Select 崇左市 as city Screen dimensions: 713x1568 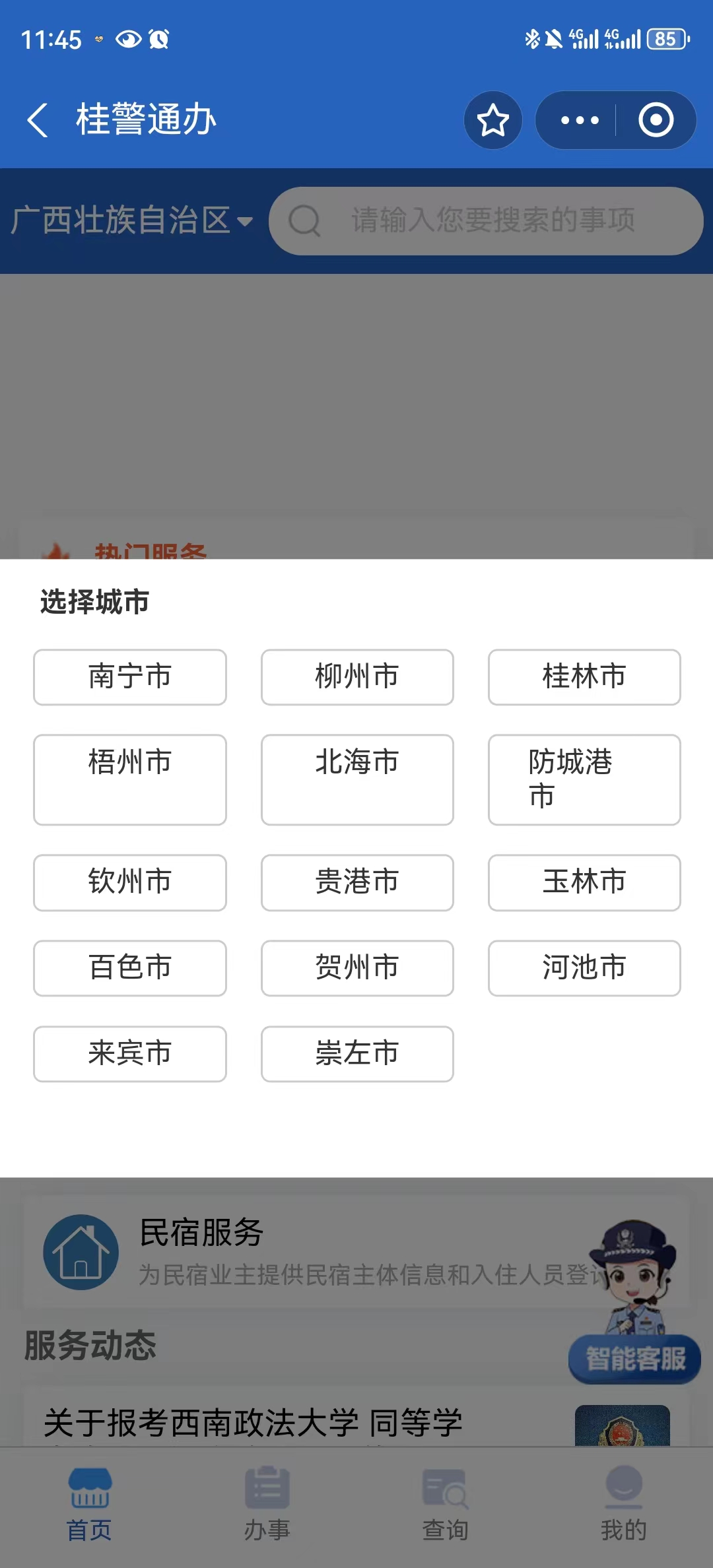point(357,1054)
